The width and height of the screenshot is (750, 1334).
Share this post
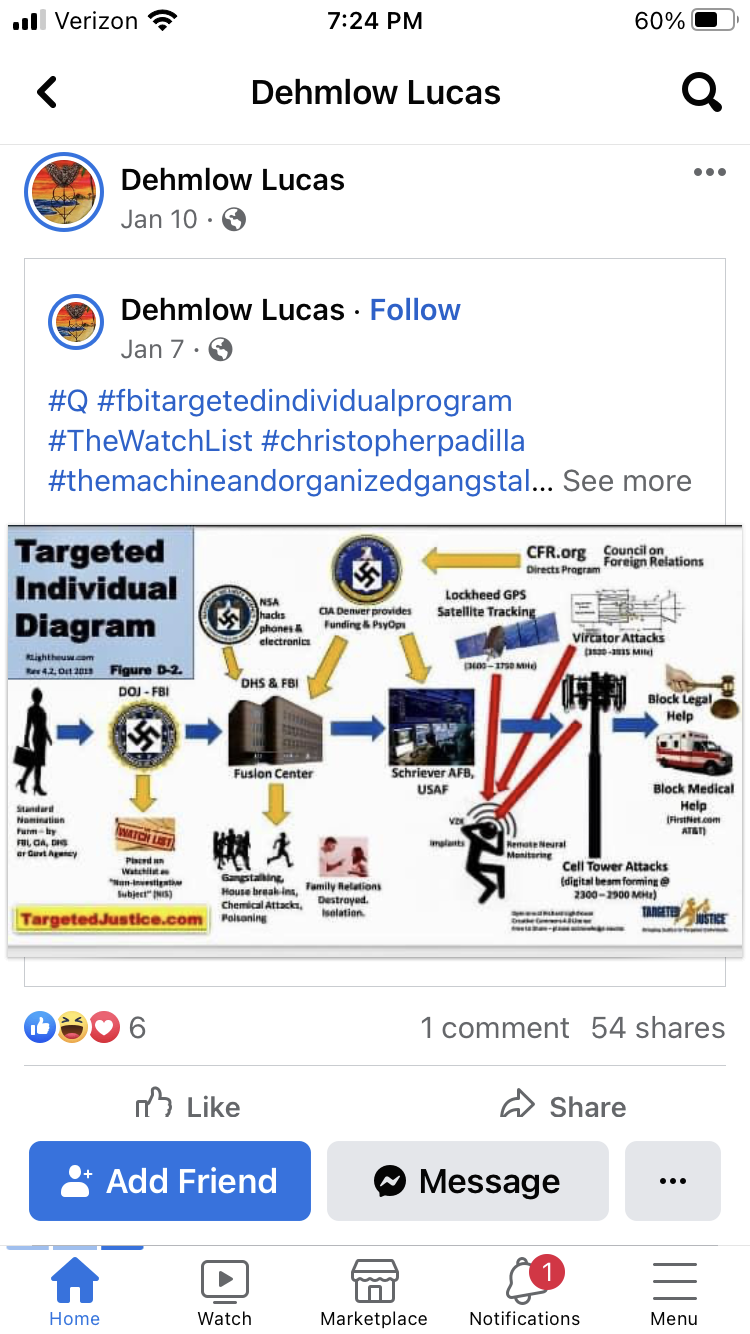[563, 1106]
